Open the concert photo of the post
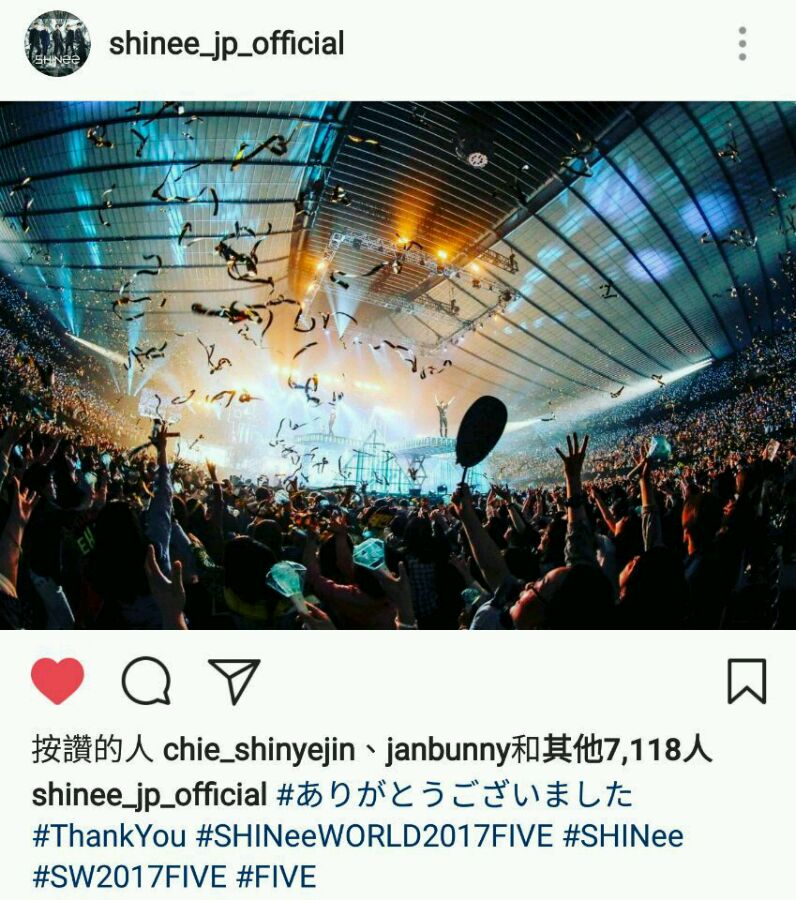Screen dimensions: 796x900 click(x=398, y=366)
